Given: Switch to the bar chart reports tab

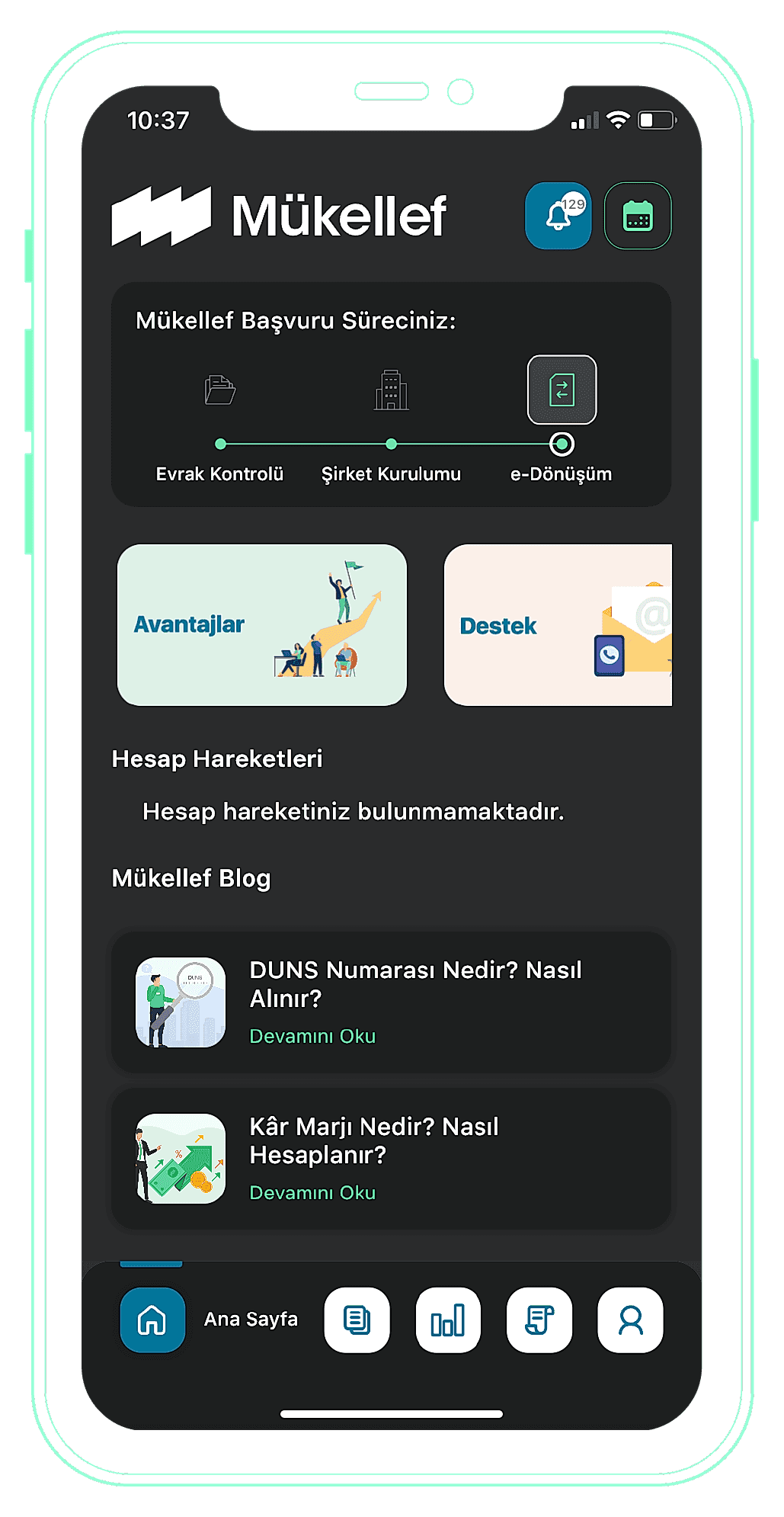Looking at the screenshot, I should click(448, 1320).
